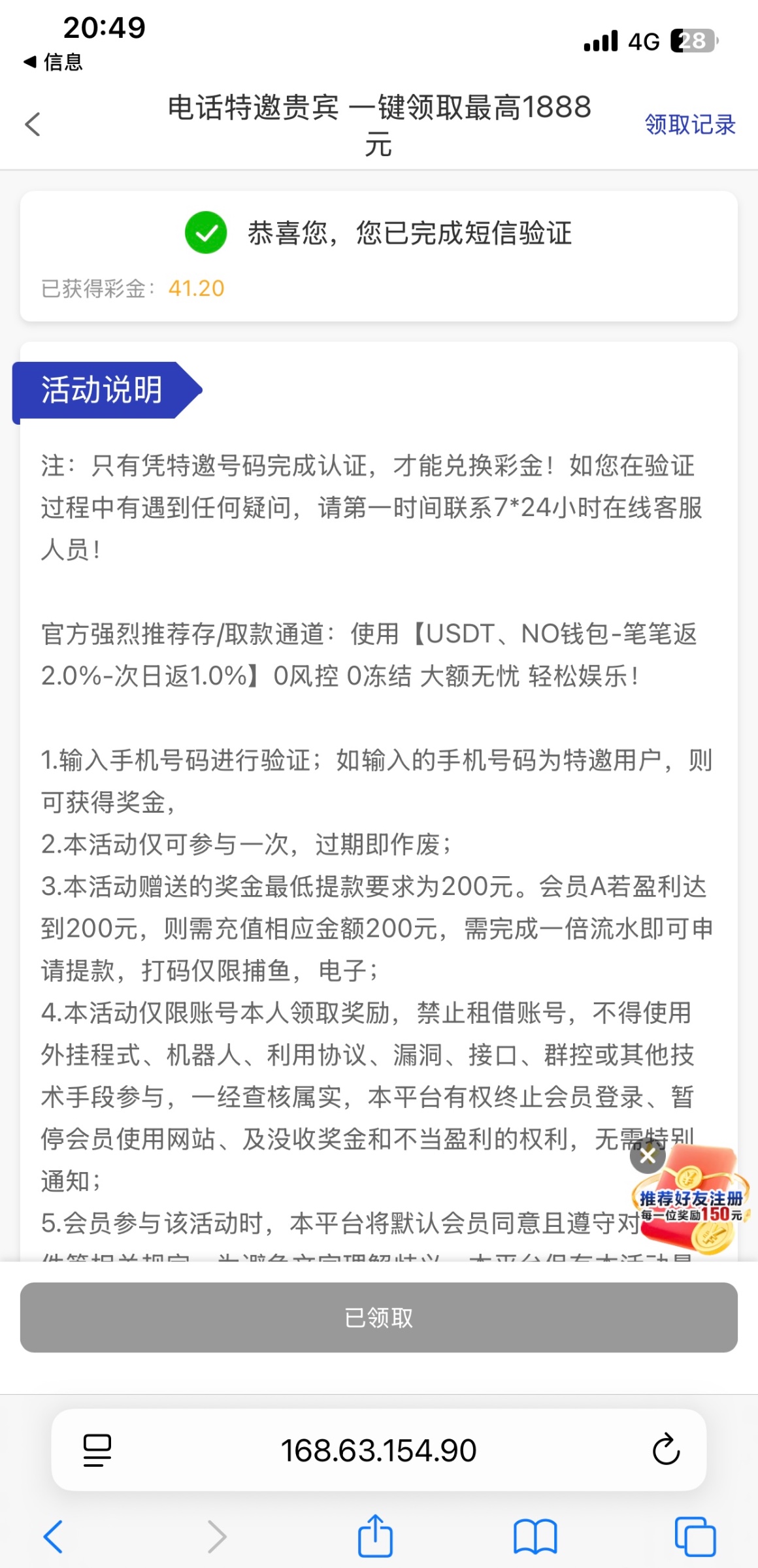This screenshot has height=1568, width=758.
Task: Close the 推荐好友注册 floating banner
Action: pos(648,1156)
